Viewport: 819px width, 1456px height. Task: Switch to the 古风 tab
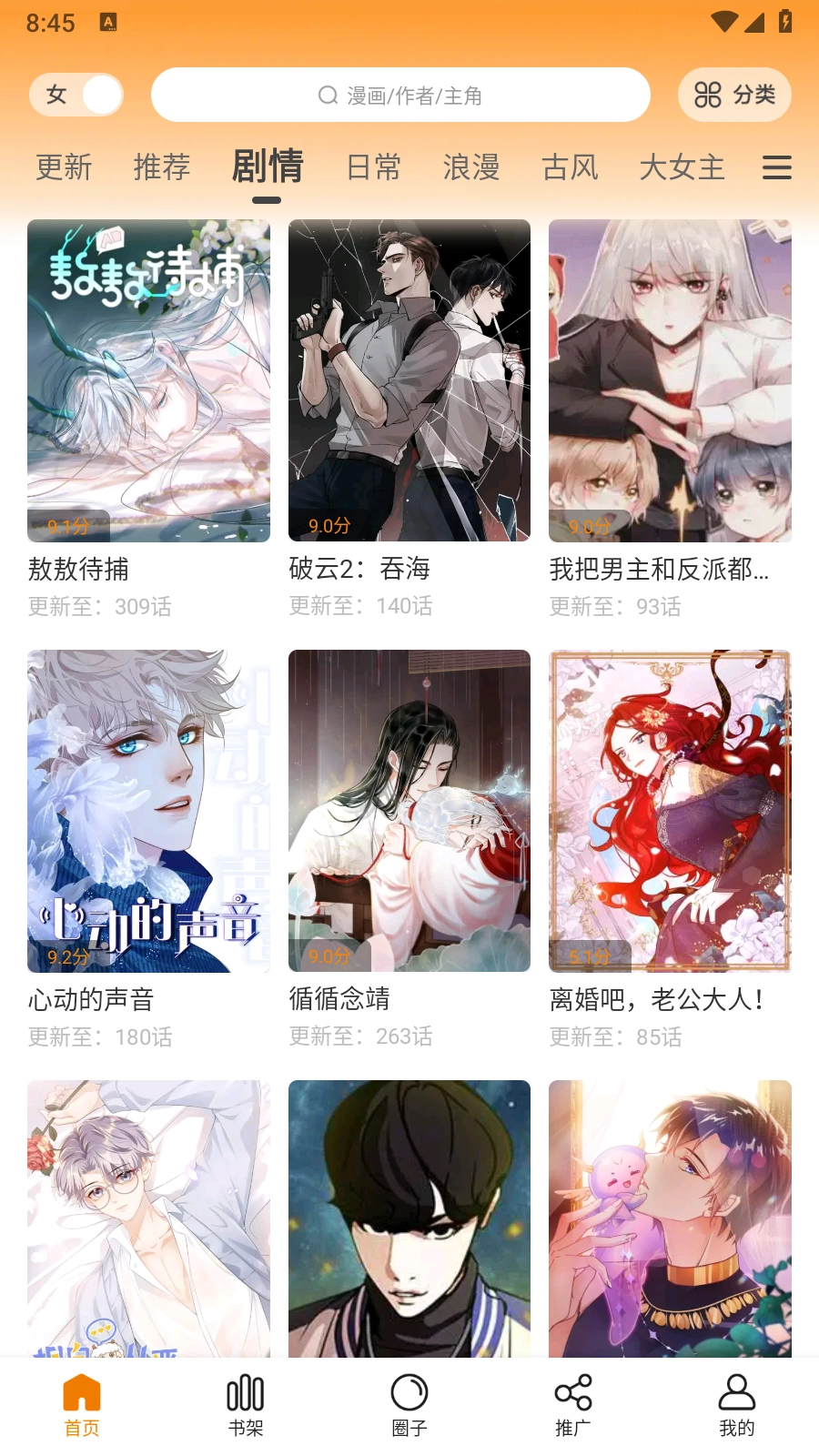570,167
